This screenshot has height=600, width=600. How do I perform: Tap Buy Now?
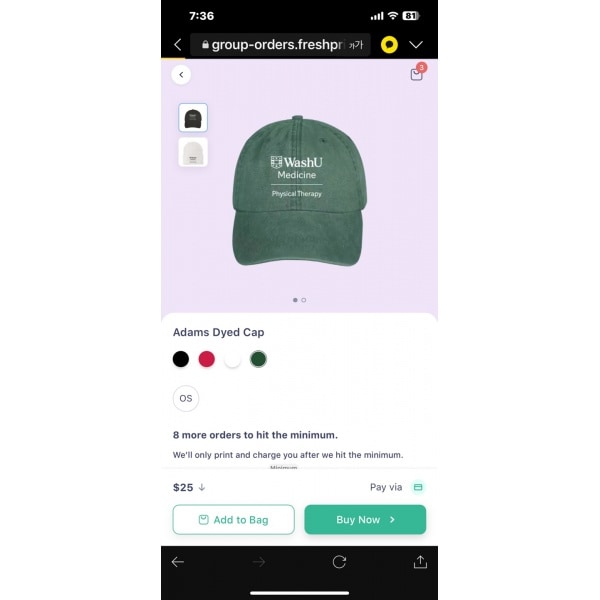pos(365,520)
